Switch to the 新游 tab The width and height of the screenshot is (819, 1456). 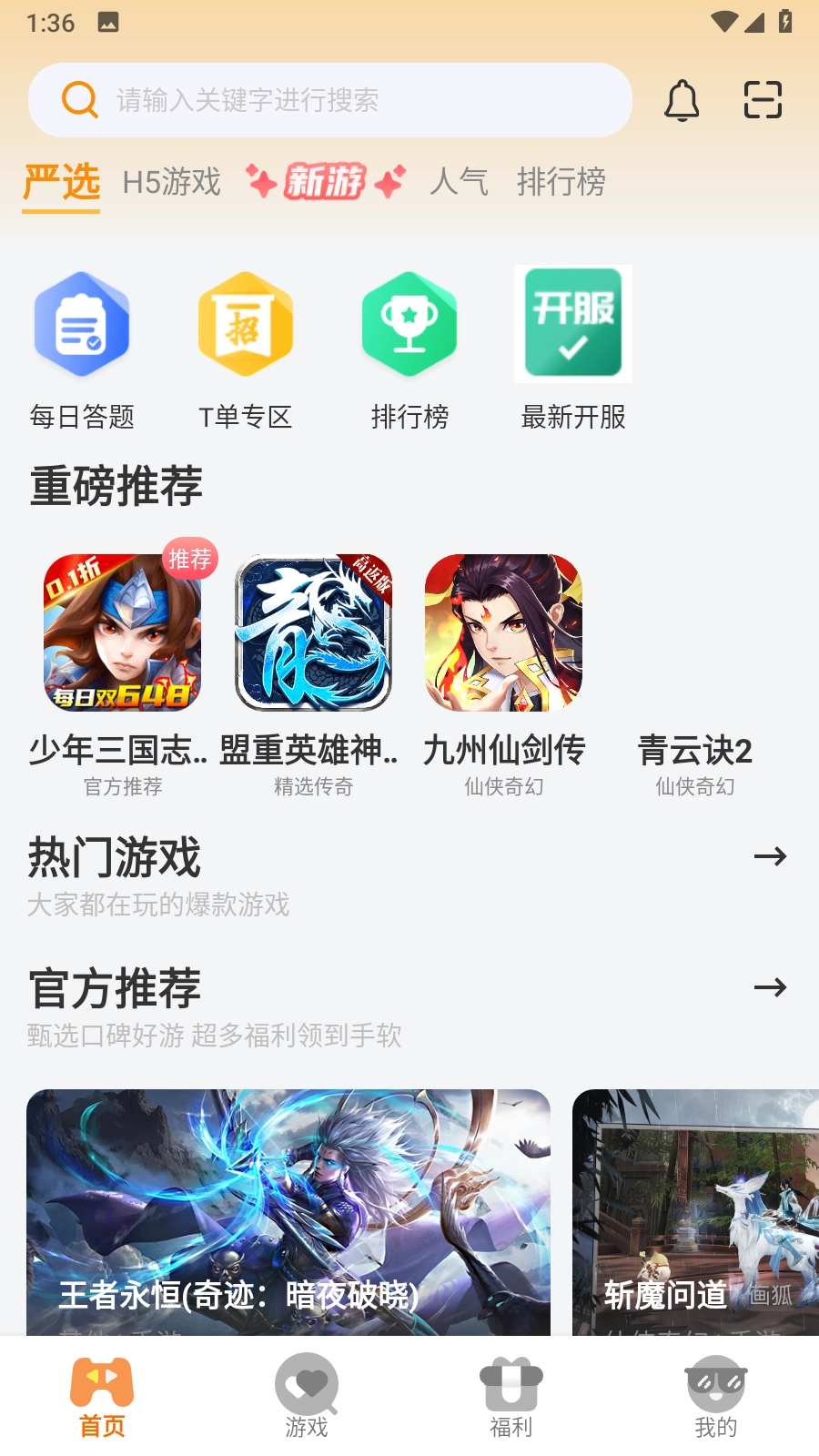tap(325, 182)
